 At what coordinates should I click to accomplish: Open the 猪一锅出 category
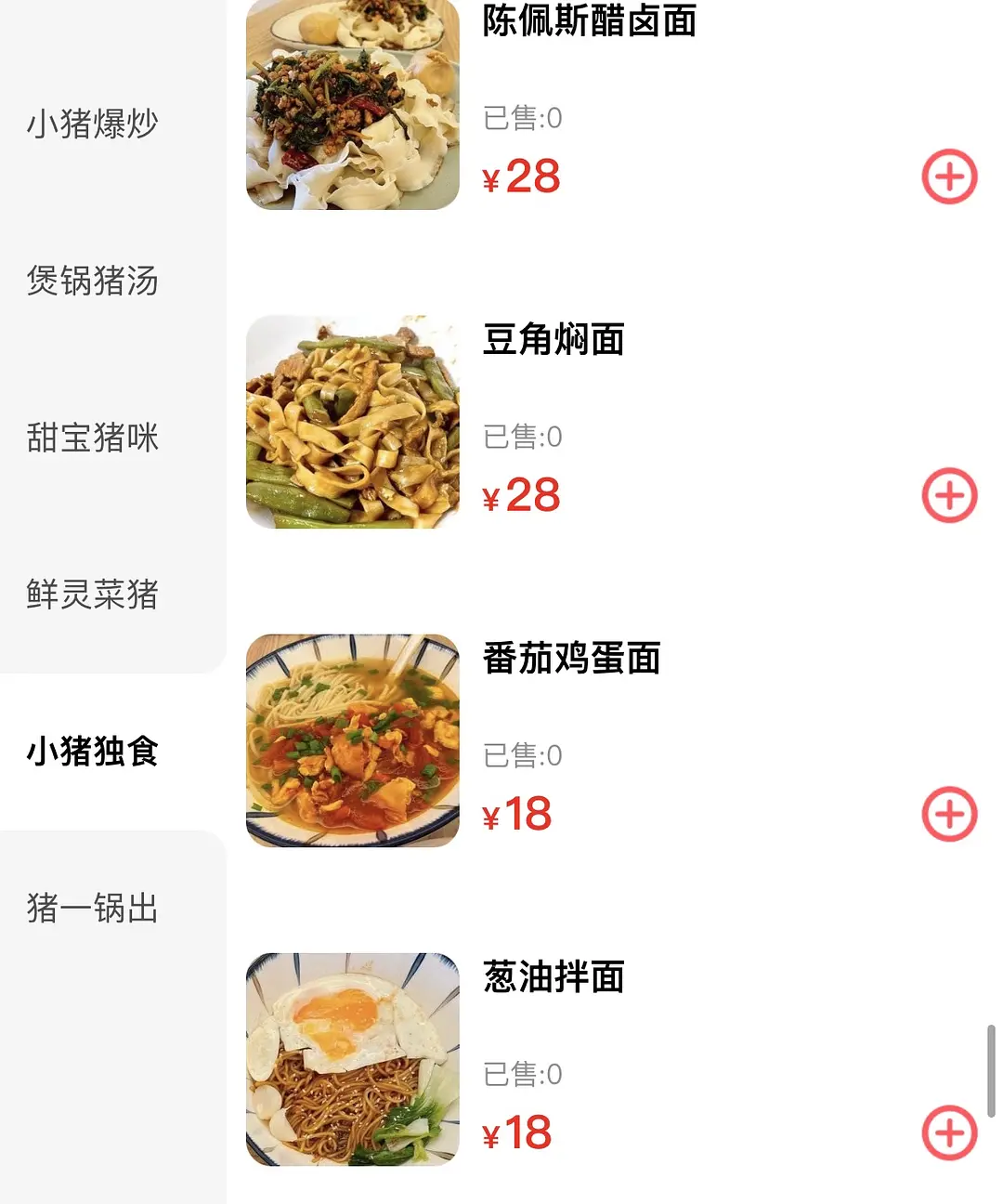(93, 909)
